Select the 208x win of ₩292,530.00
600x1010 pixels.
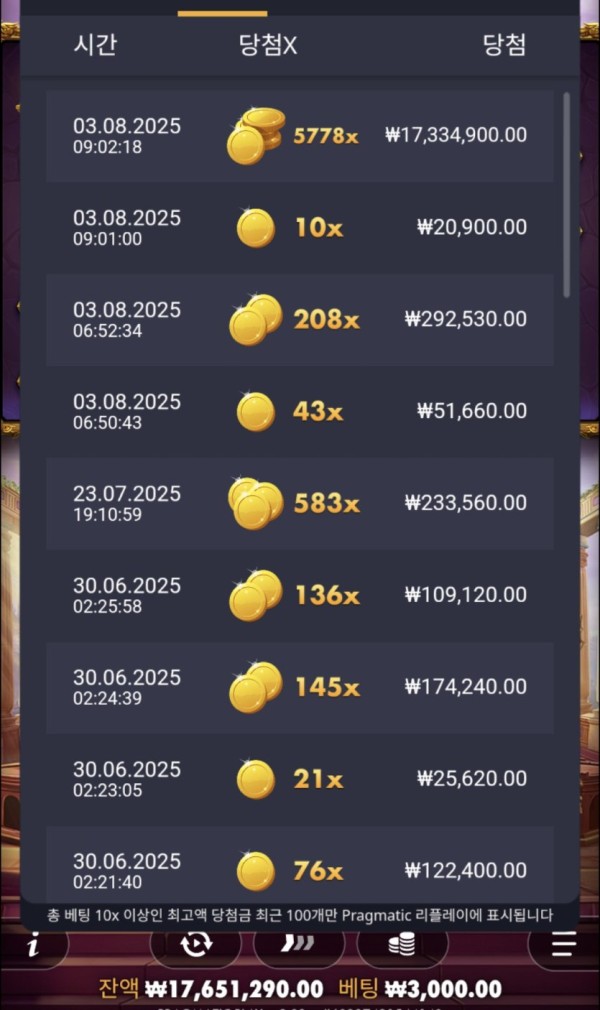coord(300,320)
